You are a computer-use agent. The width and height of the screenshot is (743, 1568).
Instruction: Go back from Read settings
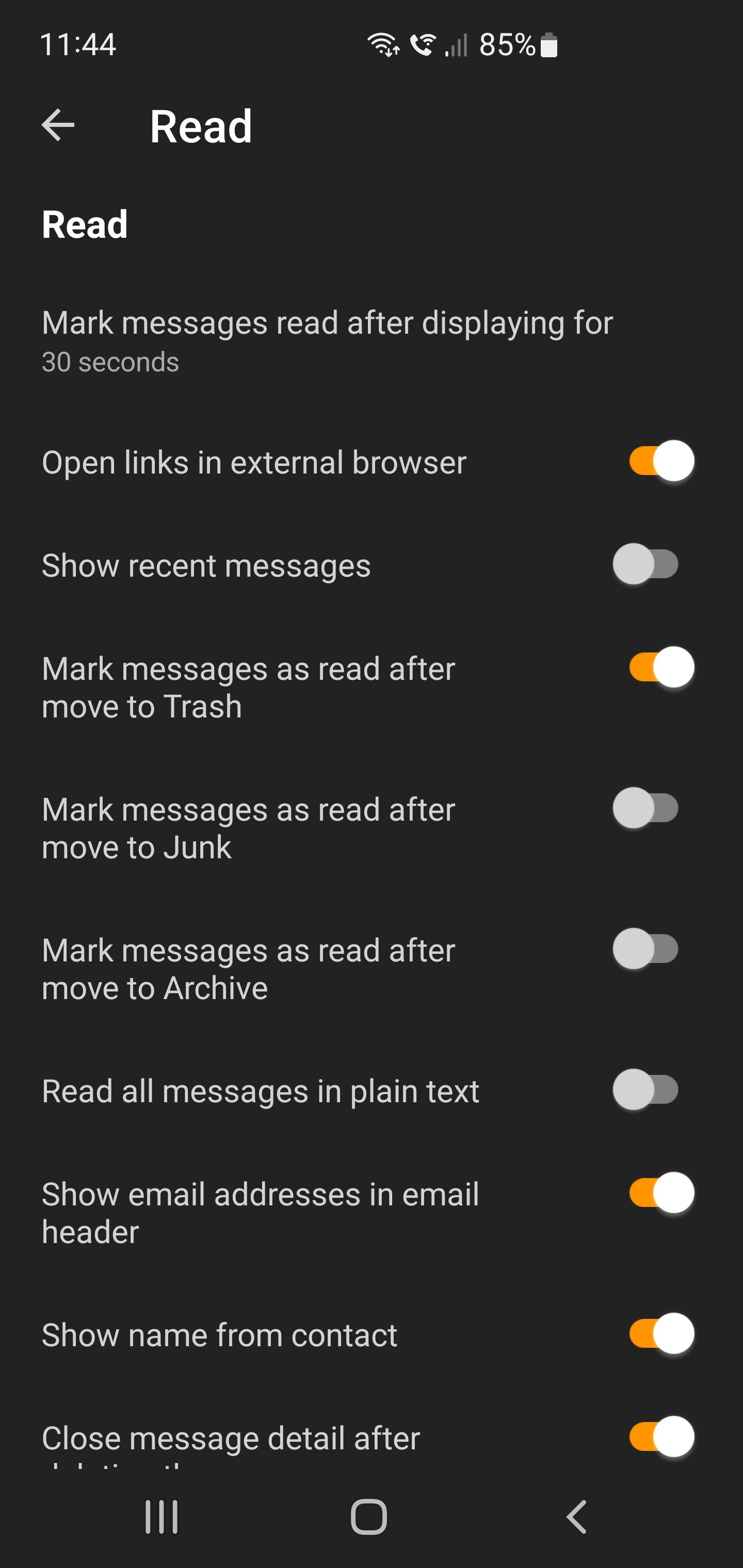click(x=58, y=125)
